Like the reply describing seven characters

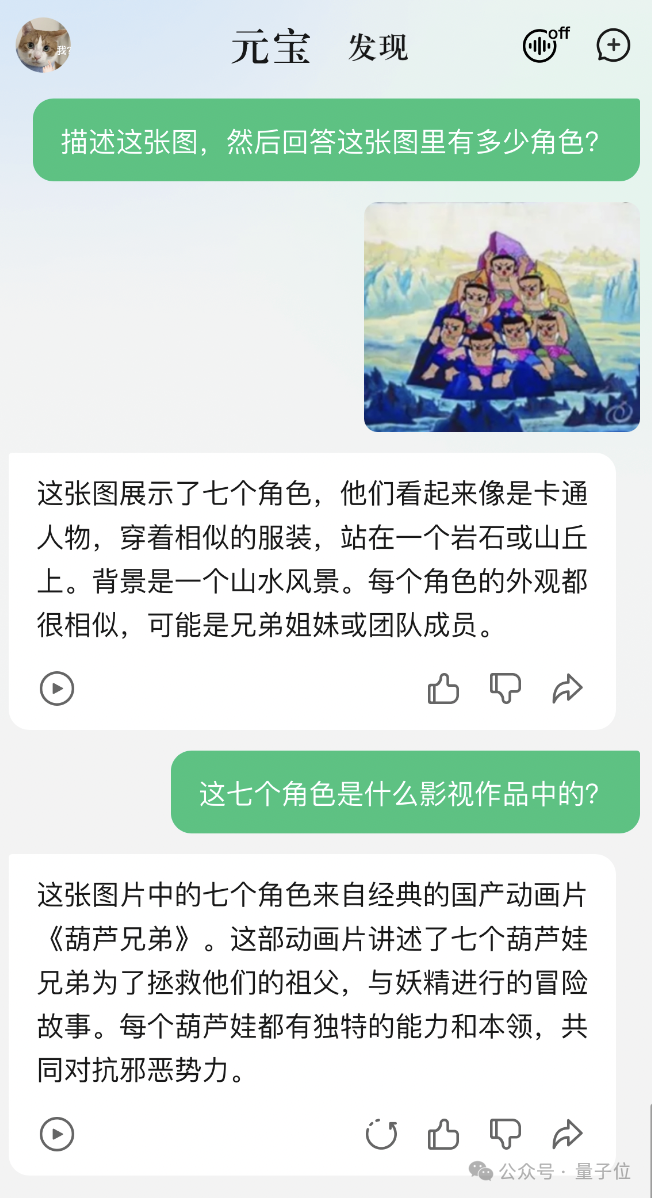pyautogui.click(x=443, y=688)
